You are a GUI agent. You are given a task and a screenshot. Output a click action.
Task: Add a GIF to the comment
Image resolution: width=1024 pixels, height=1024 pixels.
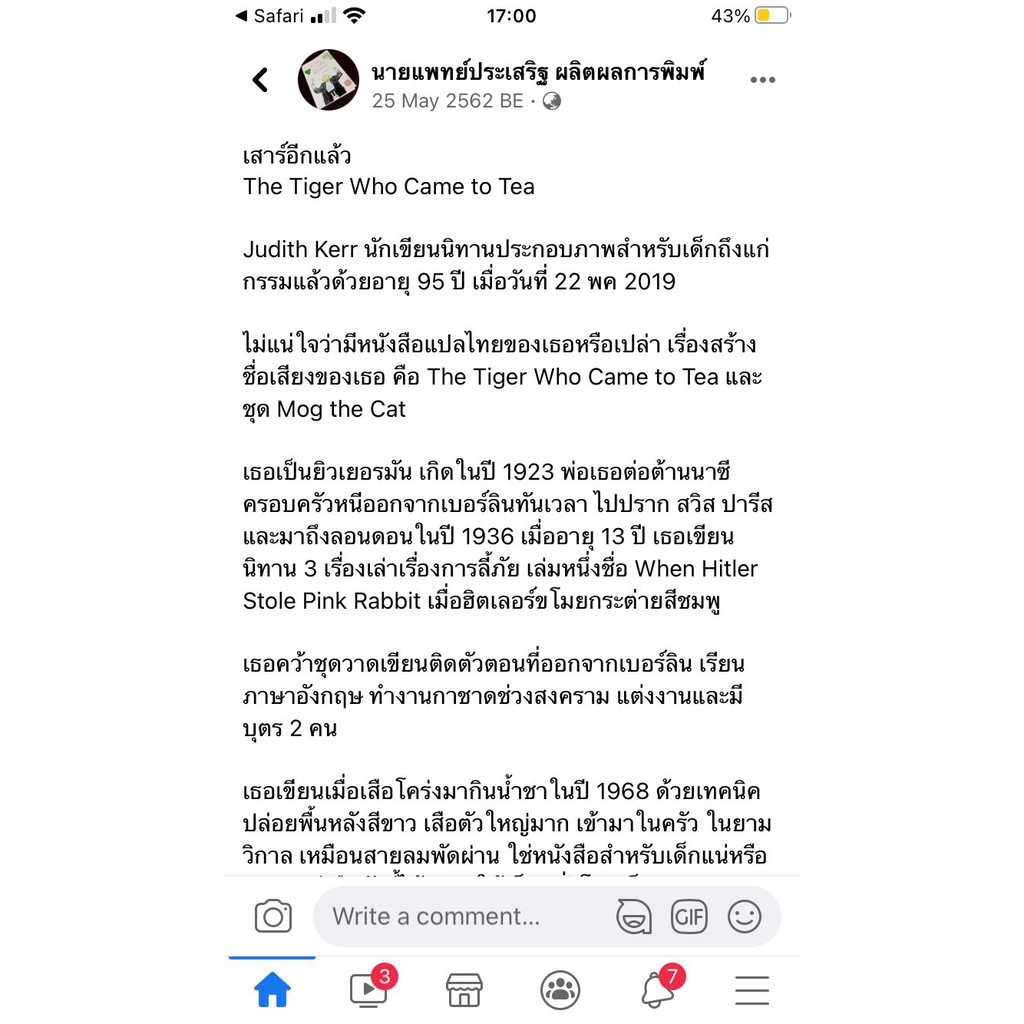pyautogui.click(x=689, y=916)
